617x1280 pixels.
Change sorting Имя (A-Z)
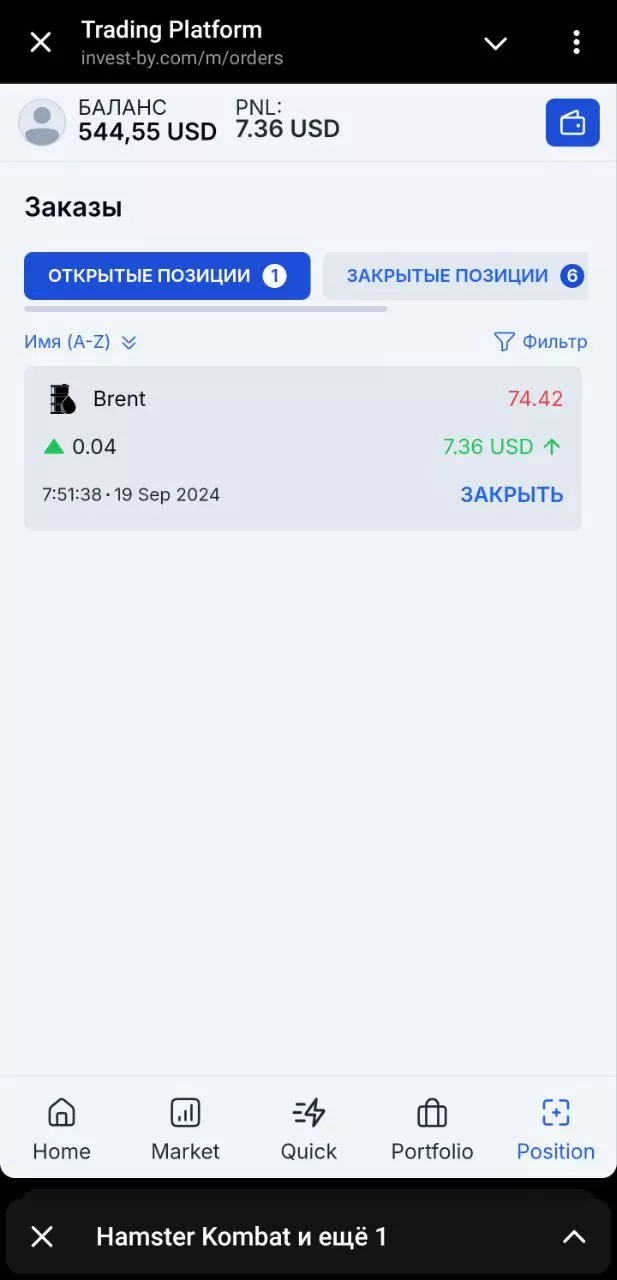click(x=80, y=342)
